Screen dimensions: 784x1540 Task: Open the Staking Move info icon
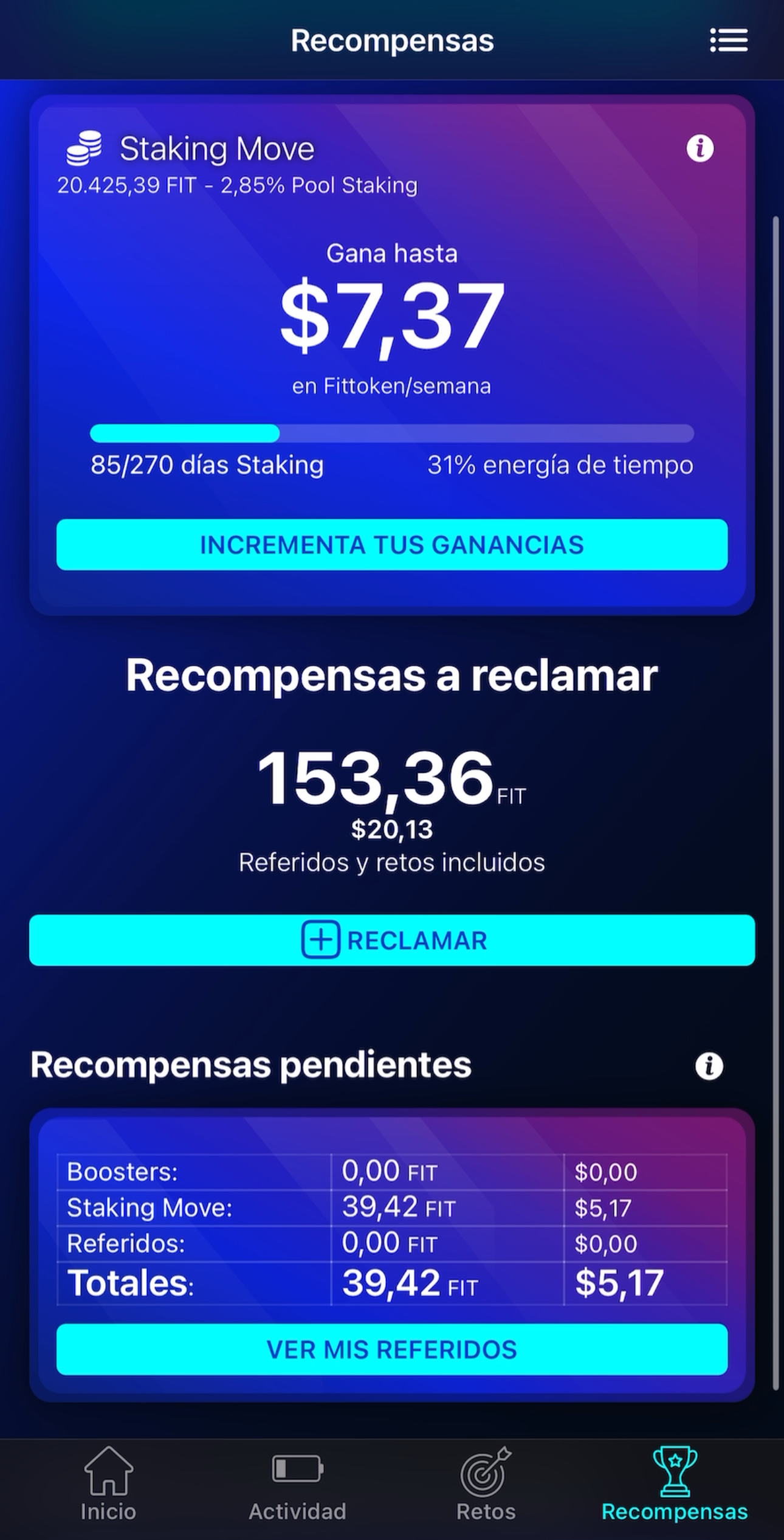(x=700, y=148)
